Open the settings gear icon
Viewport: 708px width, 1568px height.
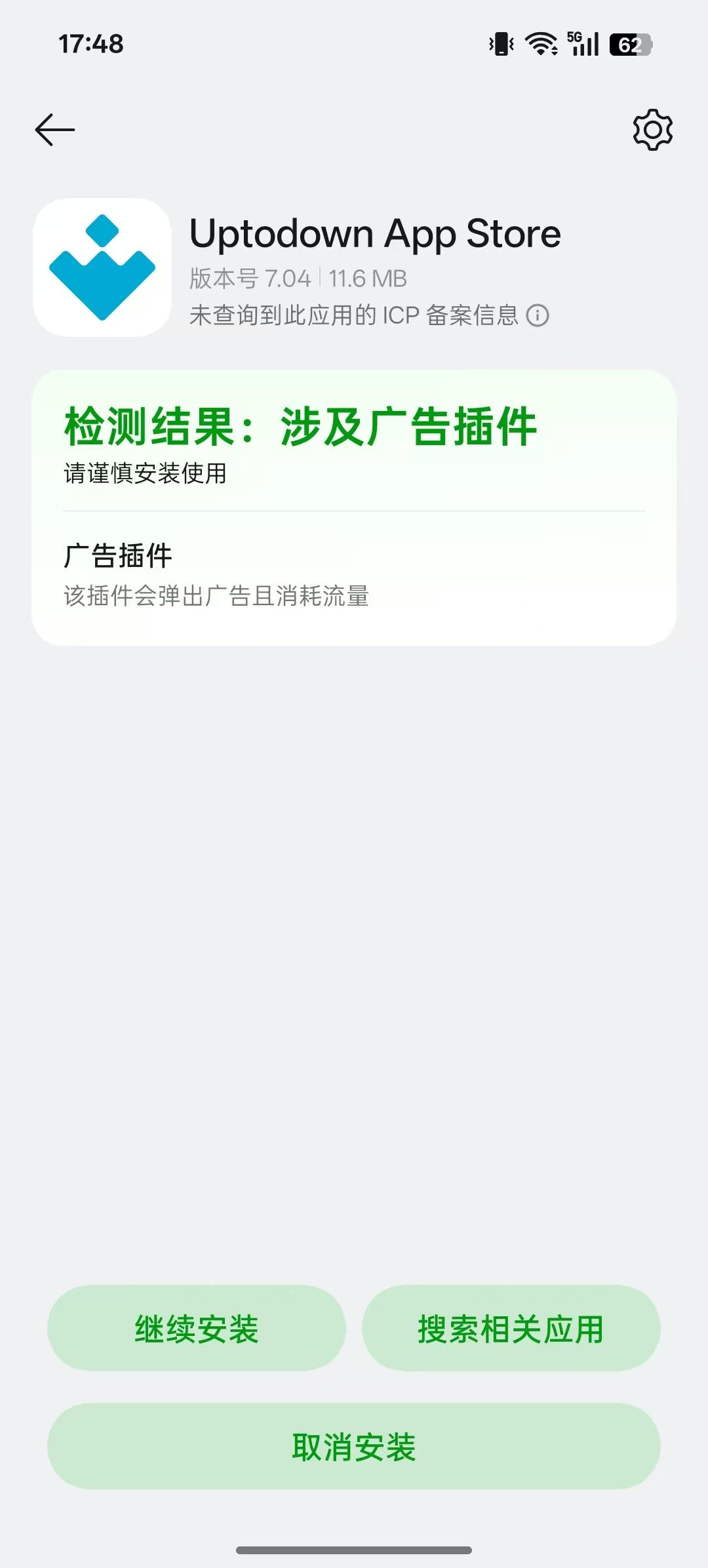[x=652, y=130]
